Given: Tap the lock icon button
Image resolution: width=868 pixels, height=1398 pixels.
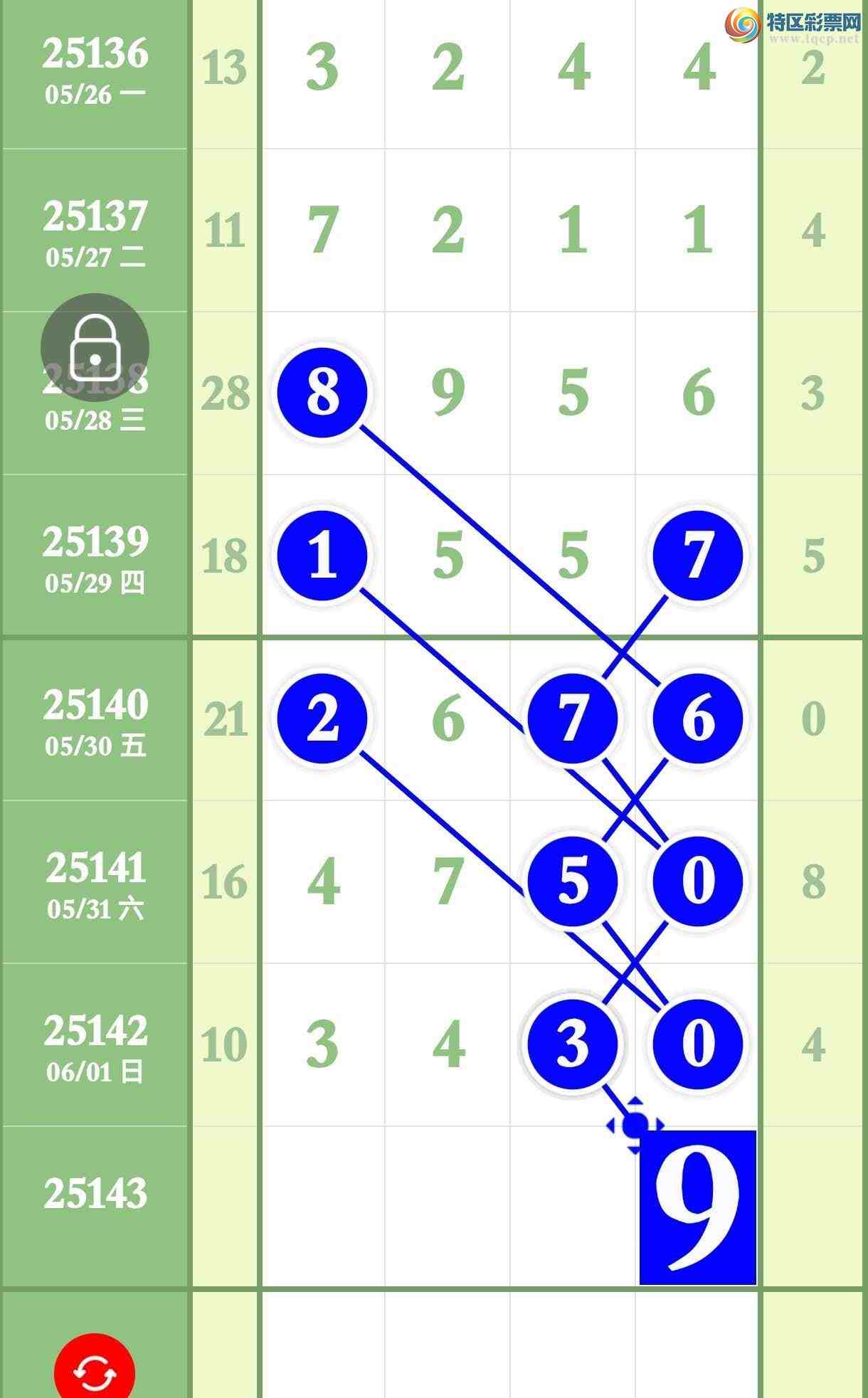Looking at the screenshot, I should [x=95, y=347].
